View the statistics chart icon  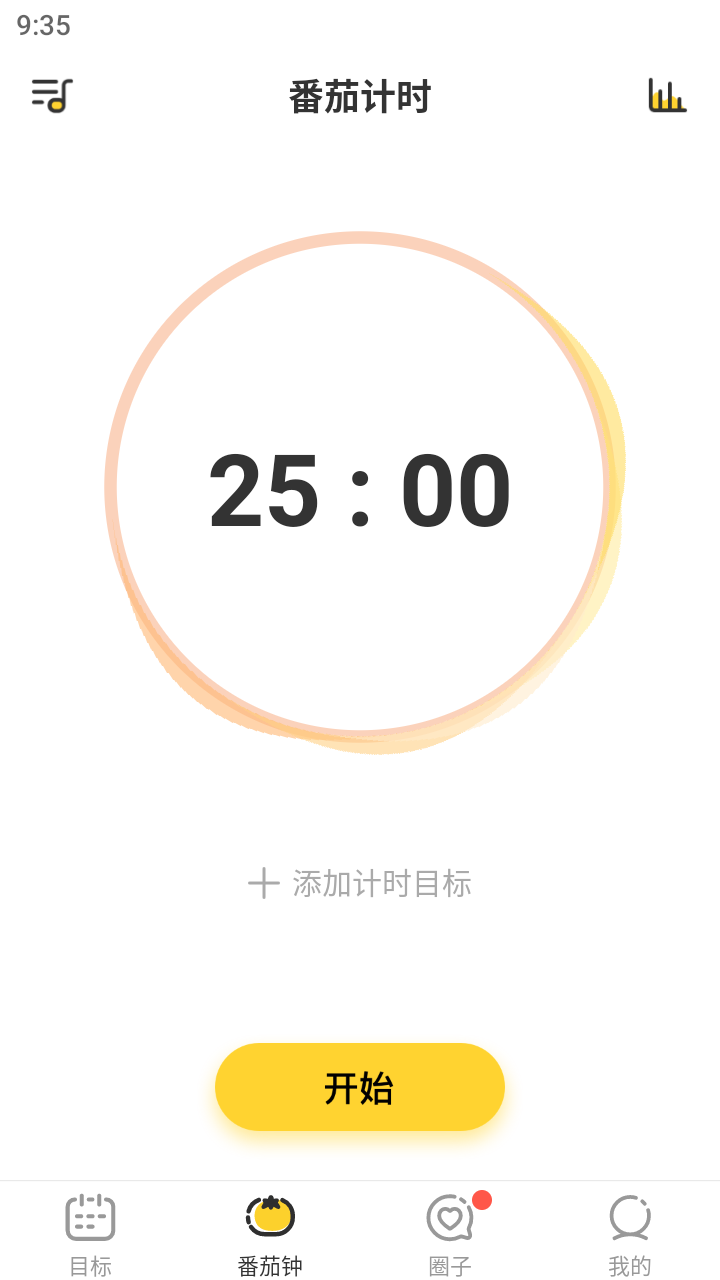(x=667, y=96)
